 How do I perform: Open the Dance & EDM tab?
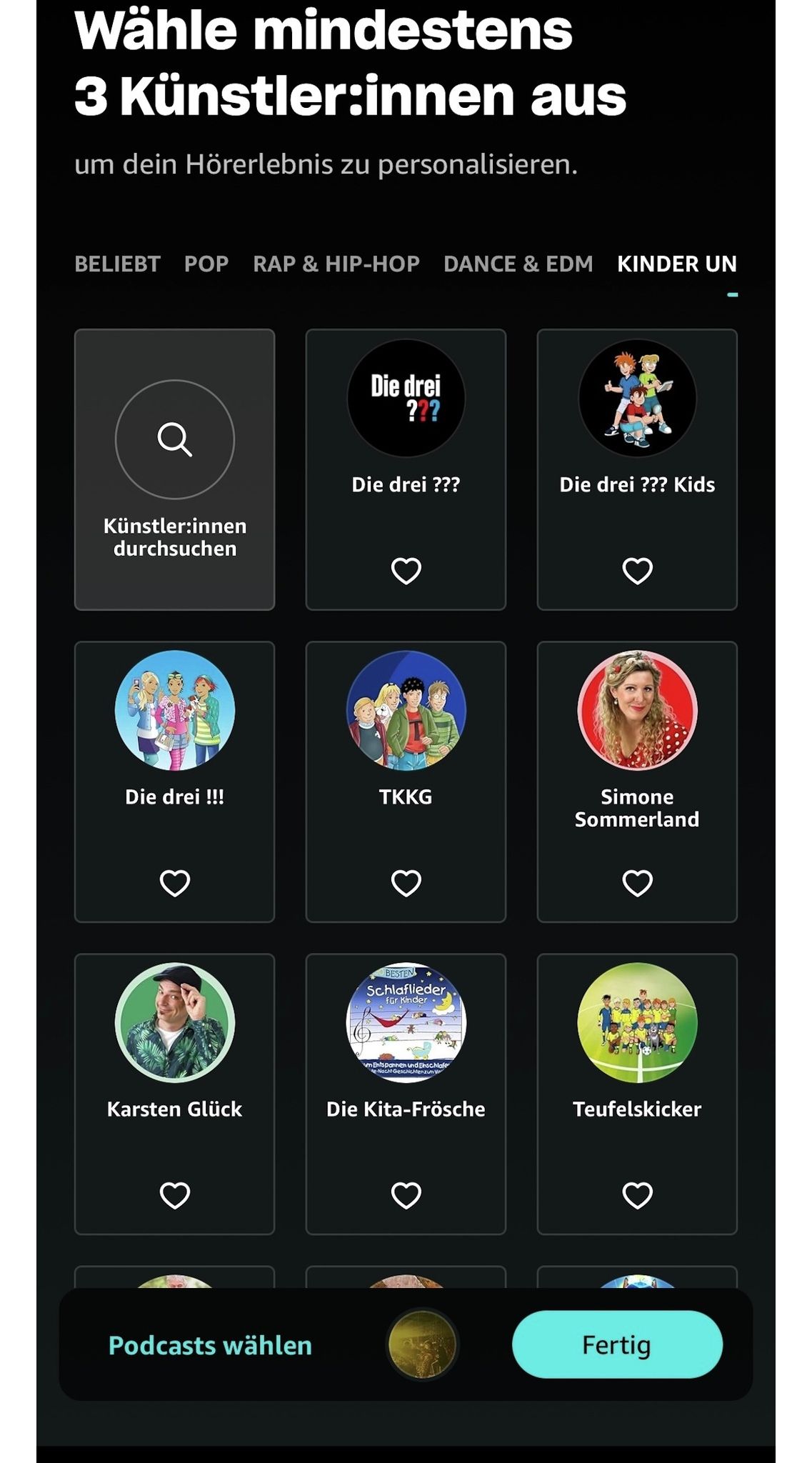518,264
